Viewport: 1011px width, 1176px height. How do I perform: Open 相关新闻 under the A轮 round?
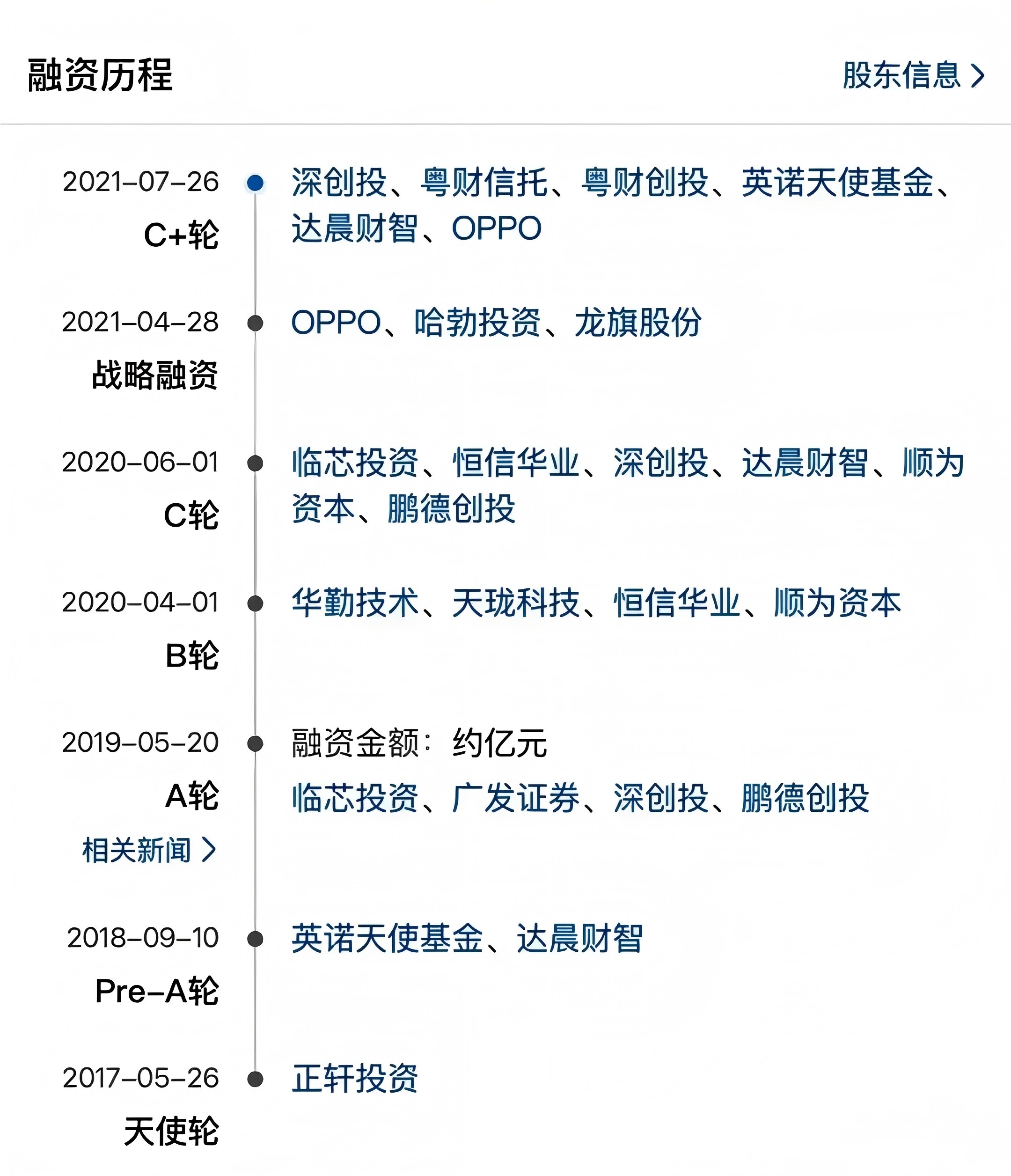point(149,850)
